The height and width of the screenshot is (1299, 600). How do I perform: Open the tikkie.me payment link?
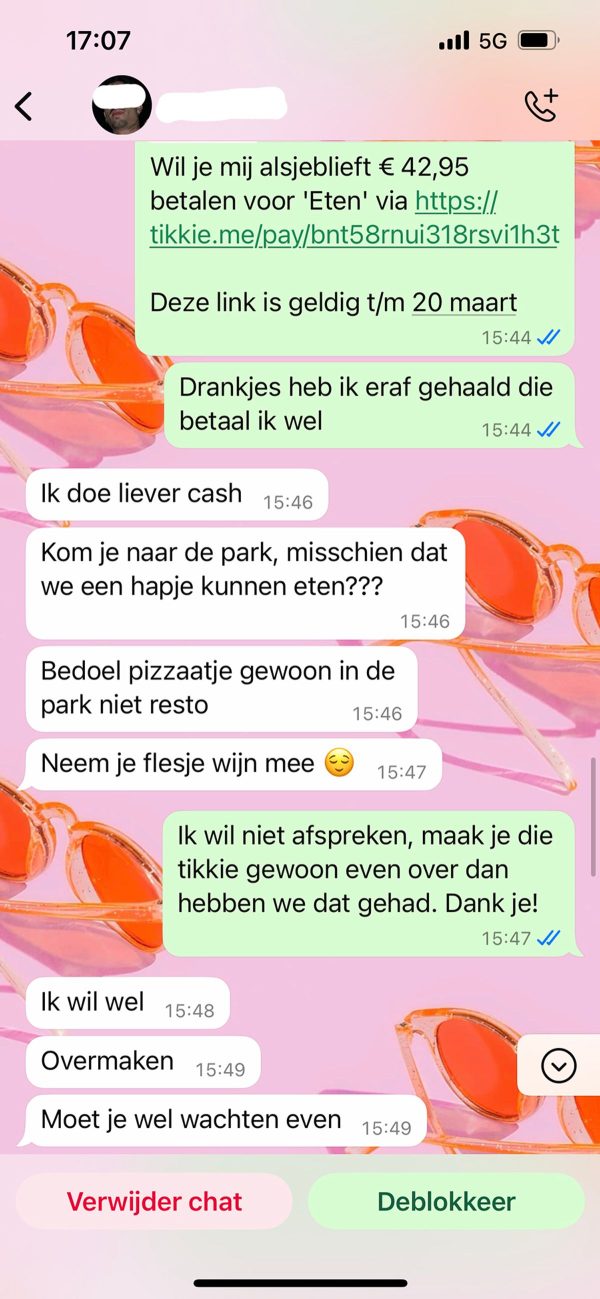354,236
